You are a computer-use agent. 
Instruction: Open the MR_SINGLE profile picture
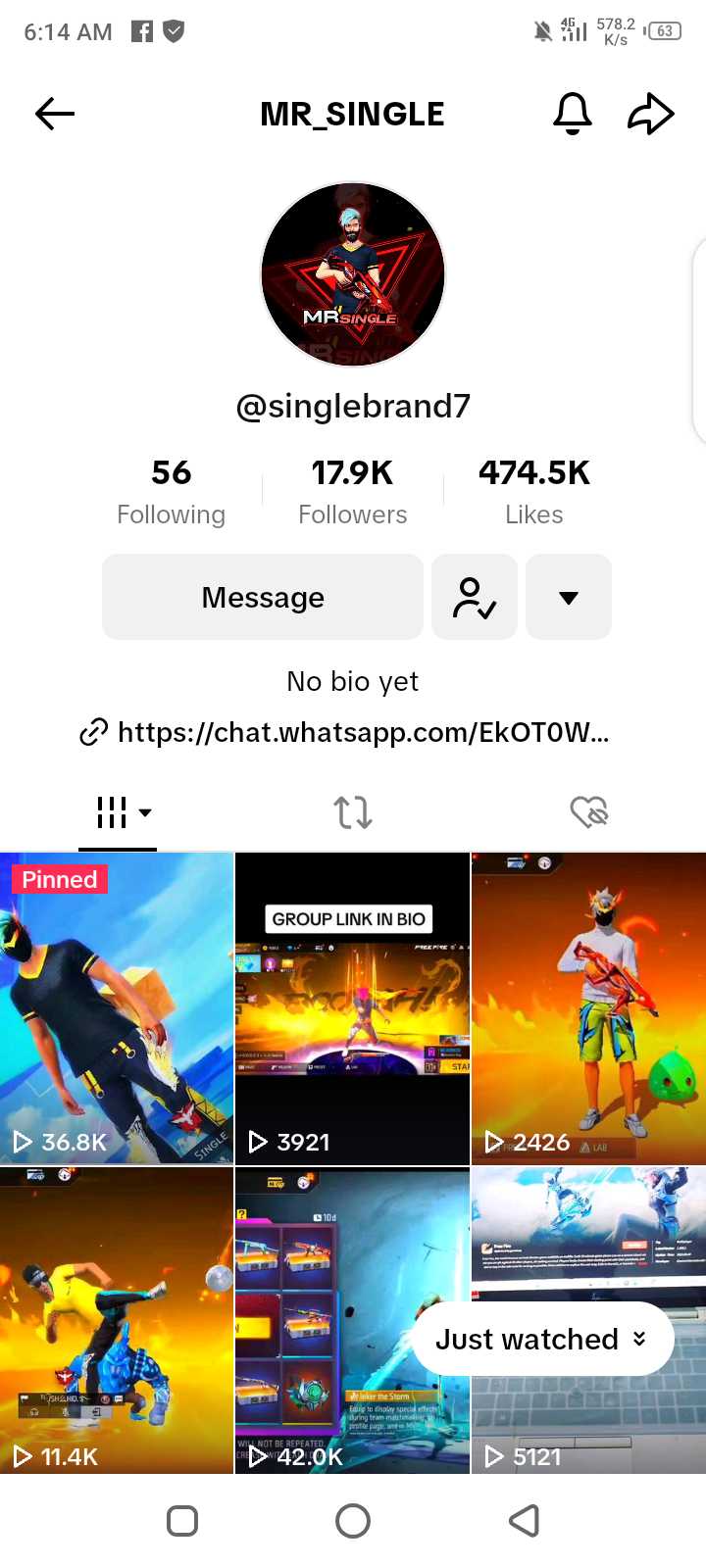(x=353, y=274)
